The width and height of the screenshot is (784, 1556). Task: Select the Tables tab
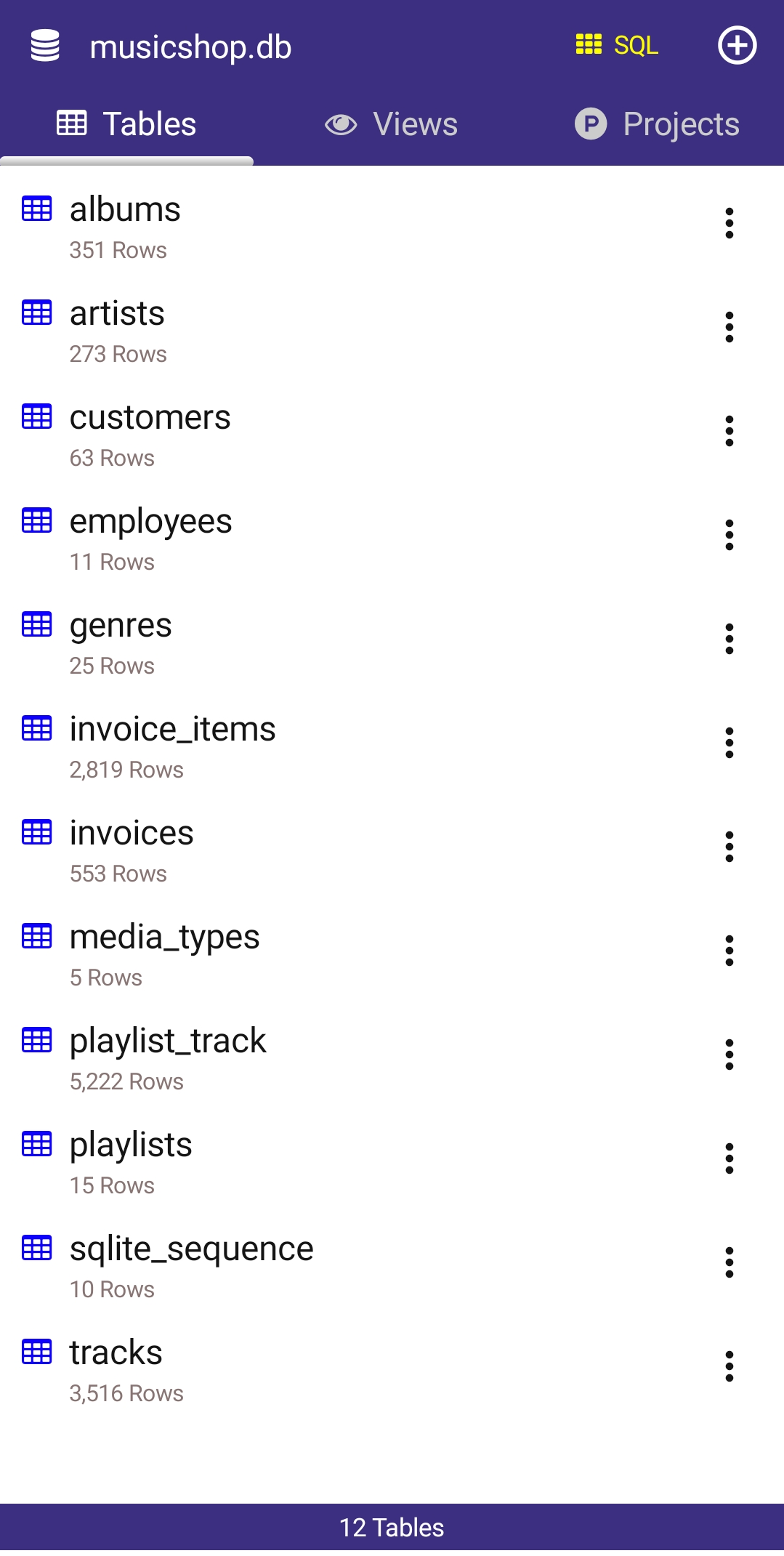tap(126, 124)
